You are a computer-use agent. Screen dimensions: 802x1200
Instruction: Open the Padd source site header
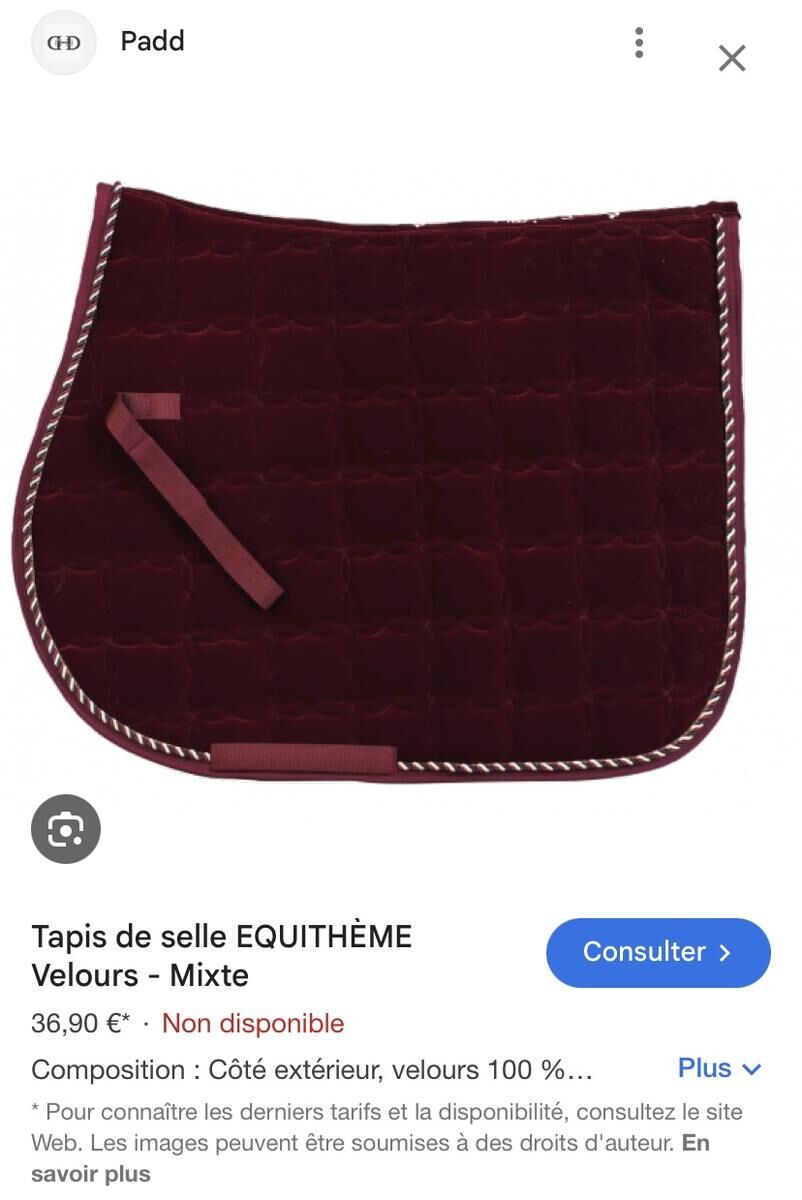pos(152,42)
